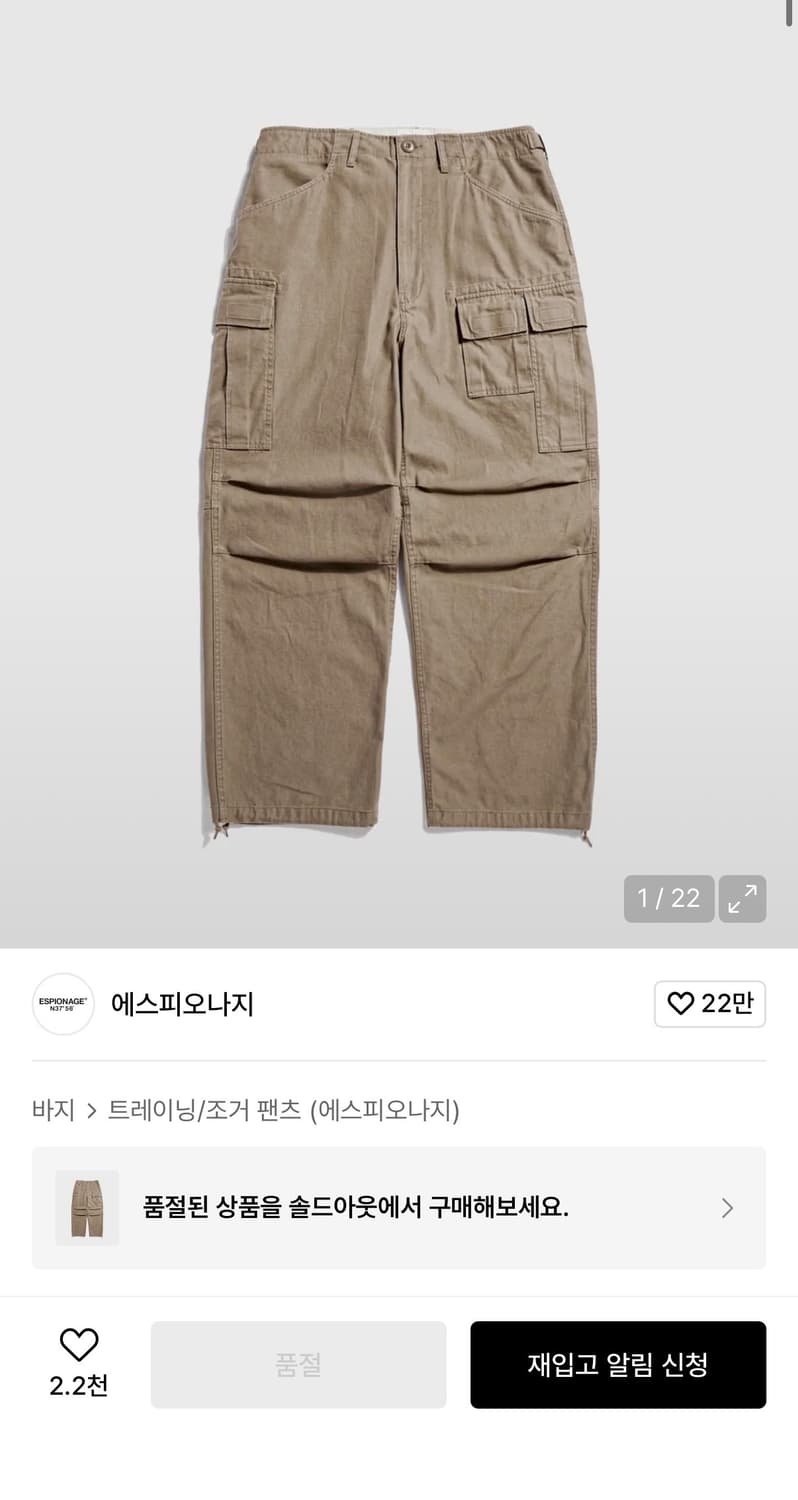This screenshot has width=798, height=1500.
Task: Click the ESPIONAGE circular brand logo
Action: pyautogui.click(x=62, y=1004)
